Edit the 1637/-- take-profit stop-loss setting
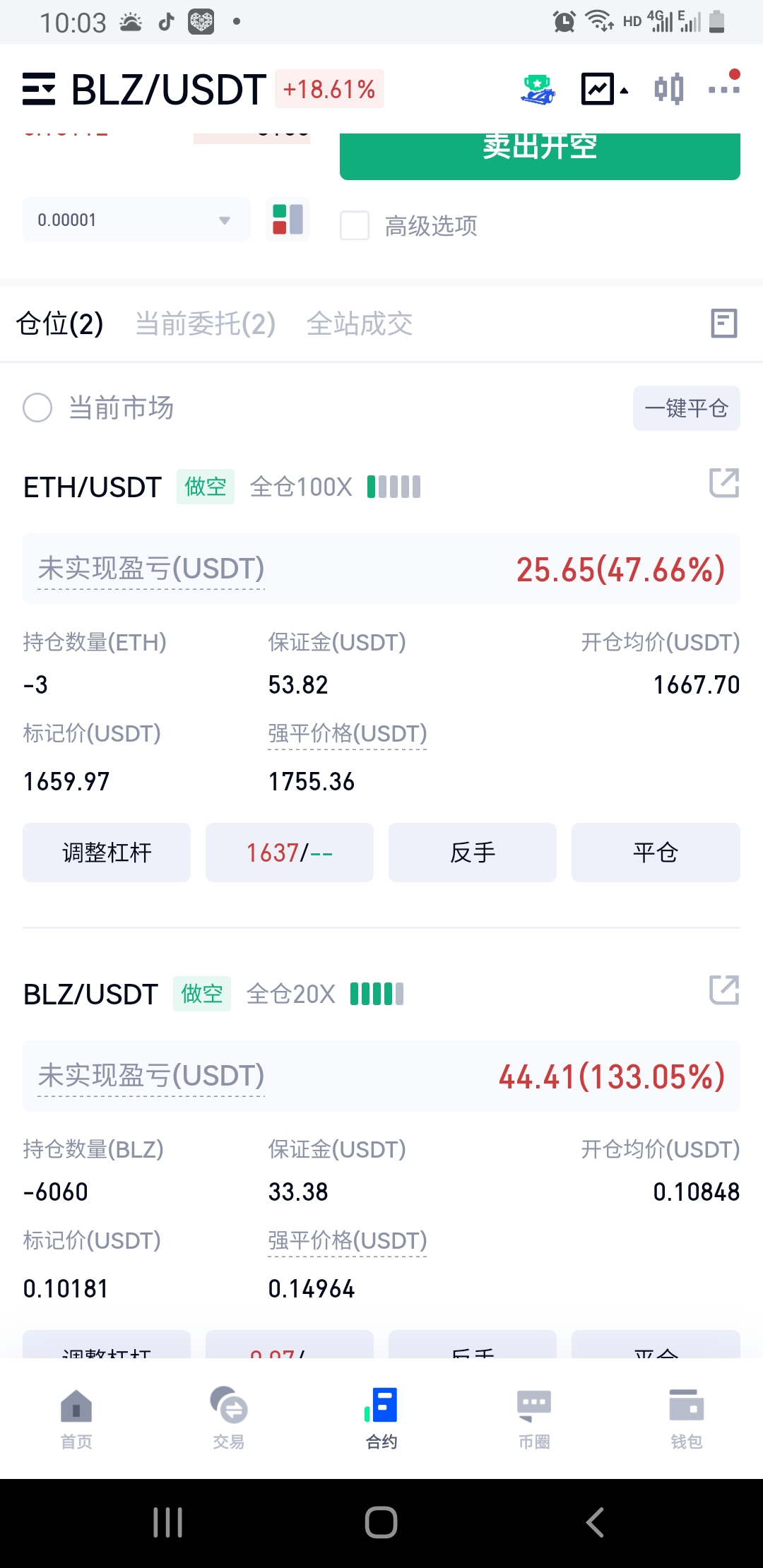 (x=290, y=853)
